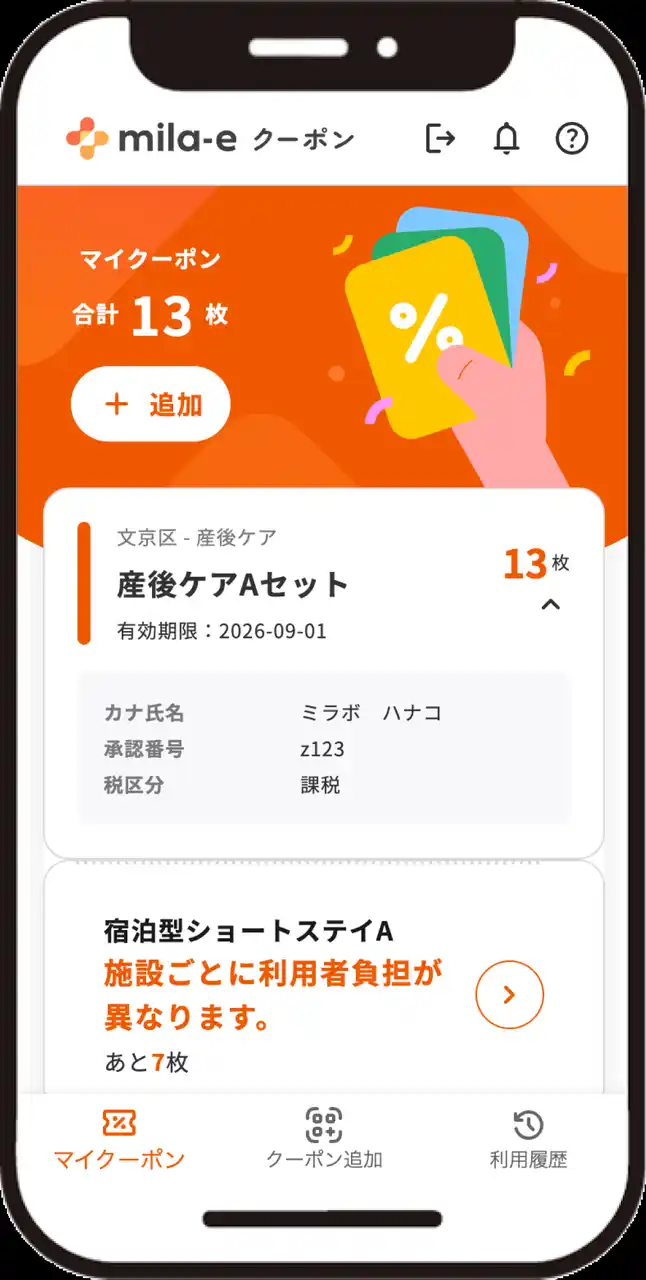Tap the logout icon in the header
Screen dimensions: 646x1280
pyautogui.click(x=440, y=139)
